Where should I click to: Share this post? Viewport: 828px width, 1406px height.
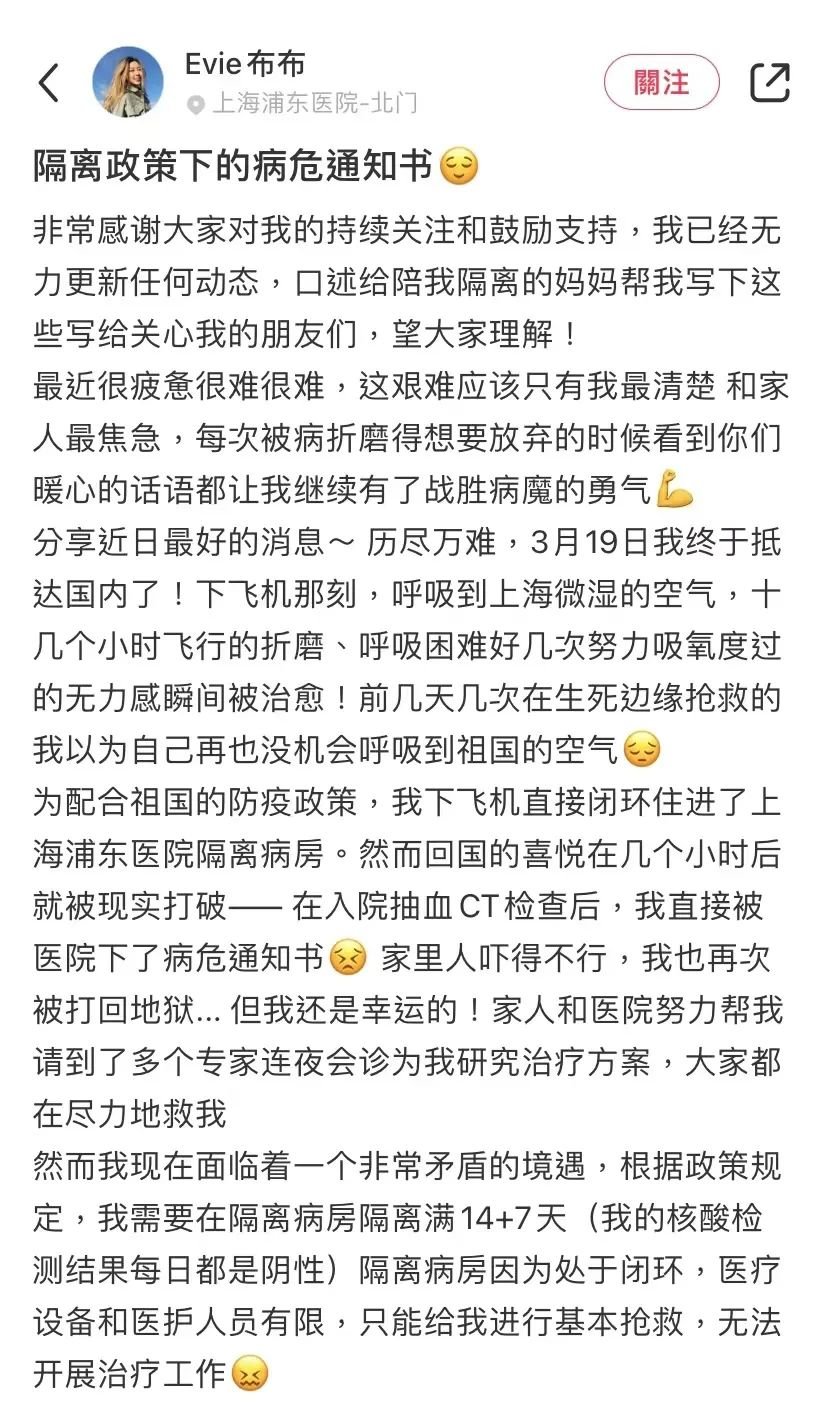coord(770,82)
